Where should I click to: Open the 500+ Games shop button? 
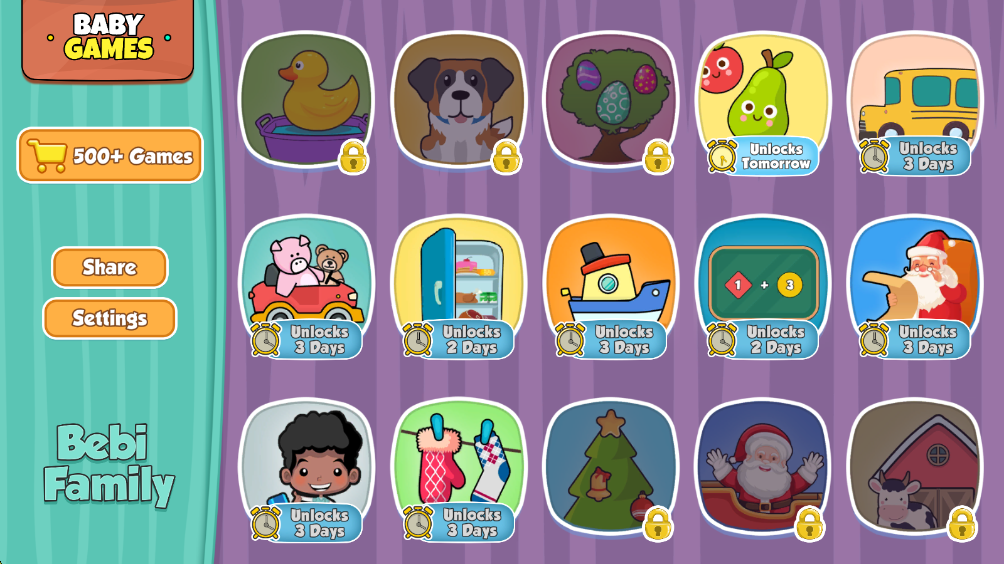pyautogui.click(x=110, y=155)
